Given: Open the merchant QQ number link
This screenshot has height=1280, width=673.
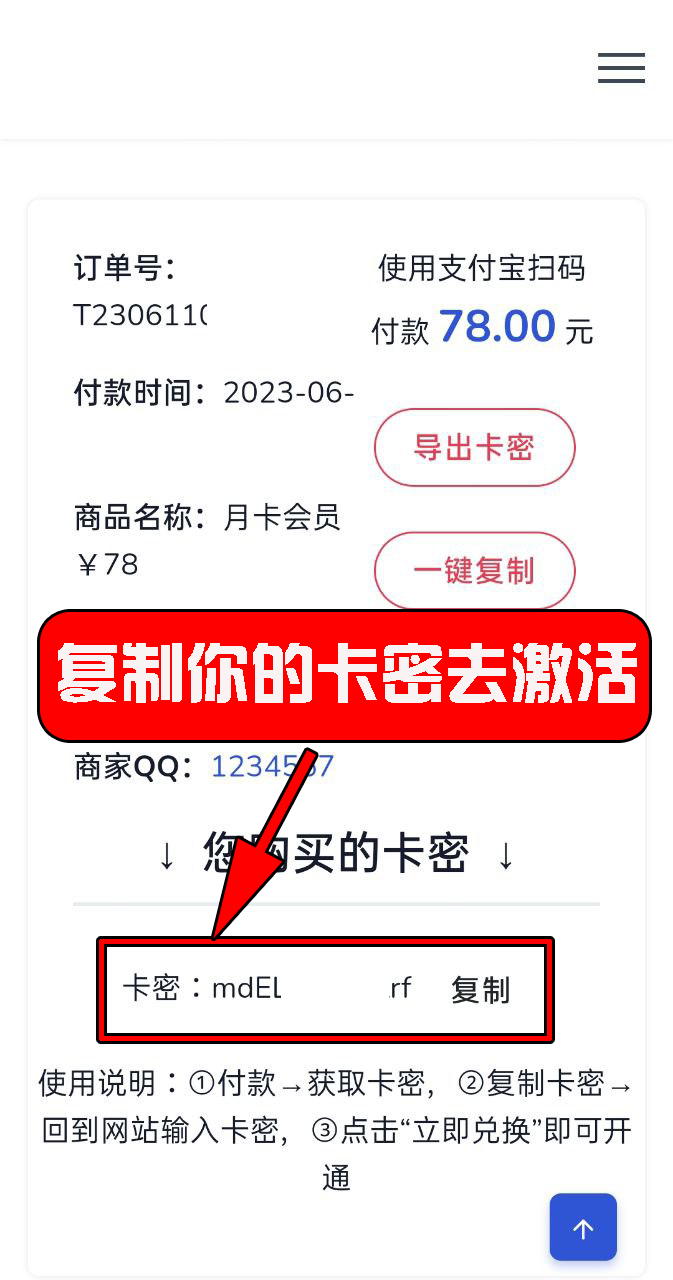Looking at the screenshot, I should [x=272, y=767].
